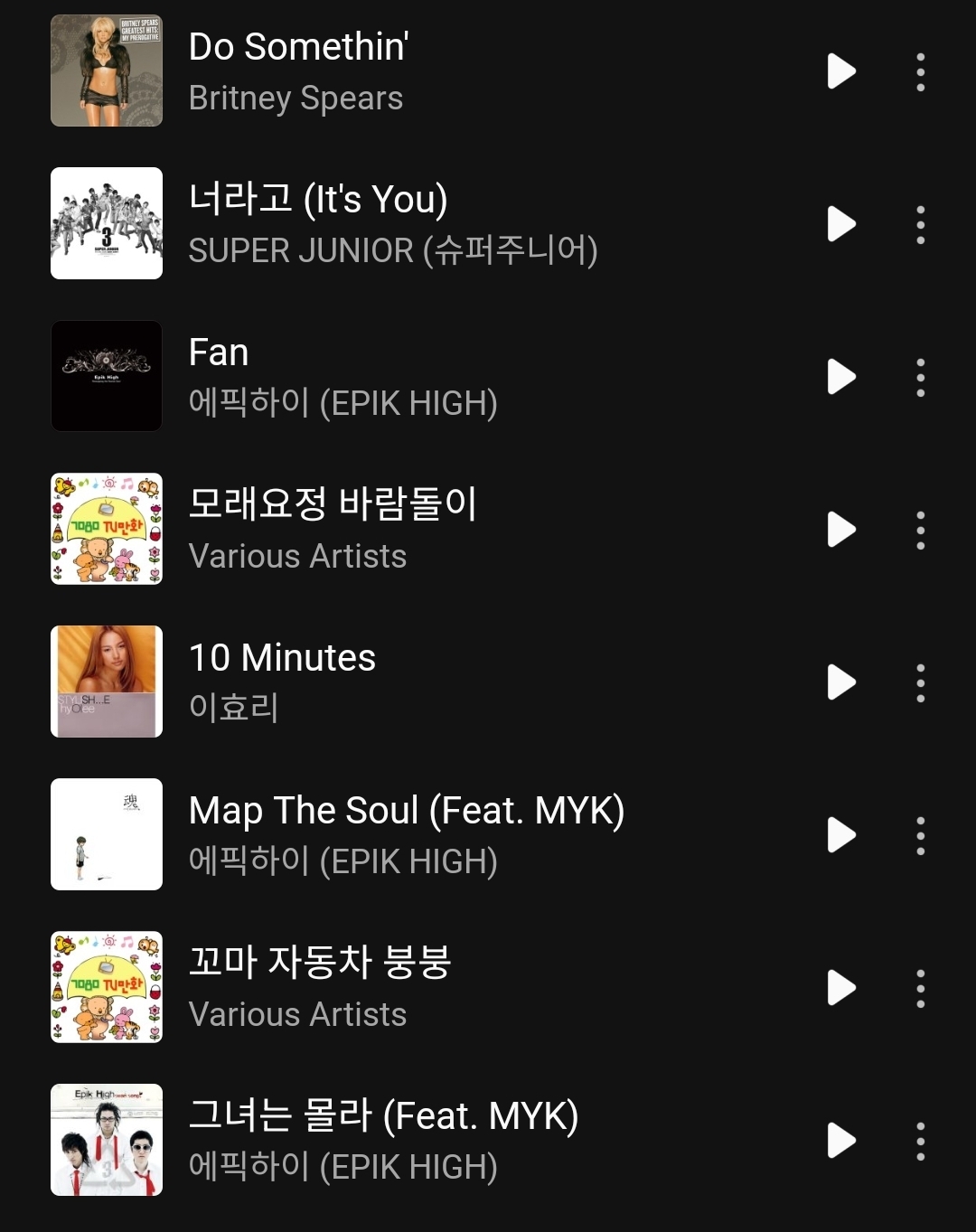Open the overflow menu for 10 Minutes
This screenshot has width=976, height=1232.
pyautogui.click(x=920, y=682)
